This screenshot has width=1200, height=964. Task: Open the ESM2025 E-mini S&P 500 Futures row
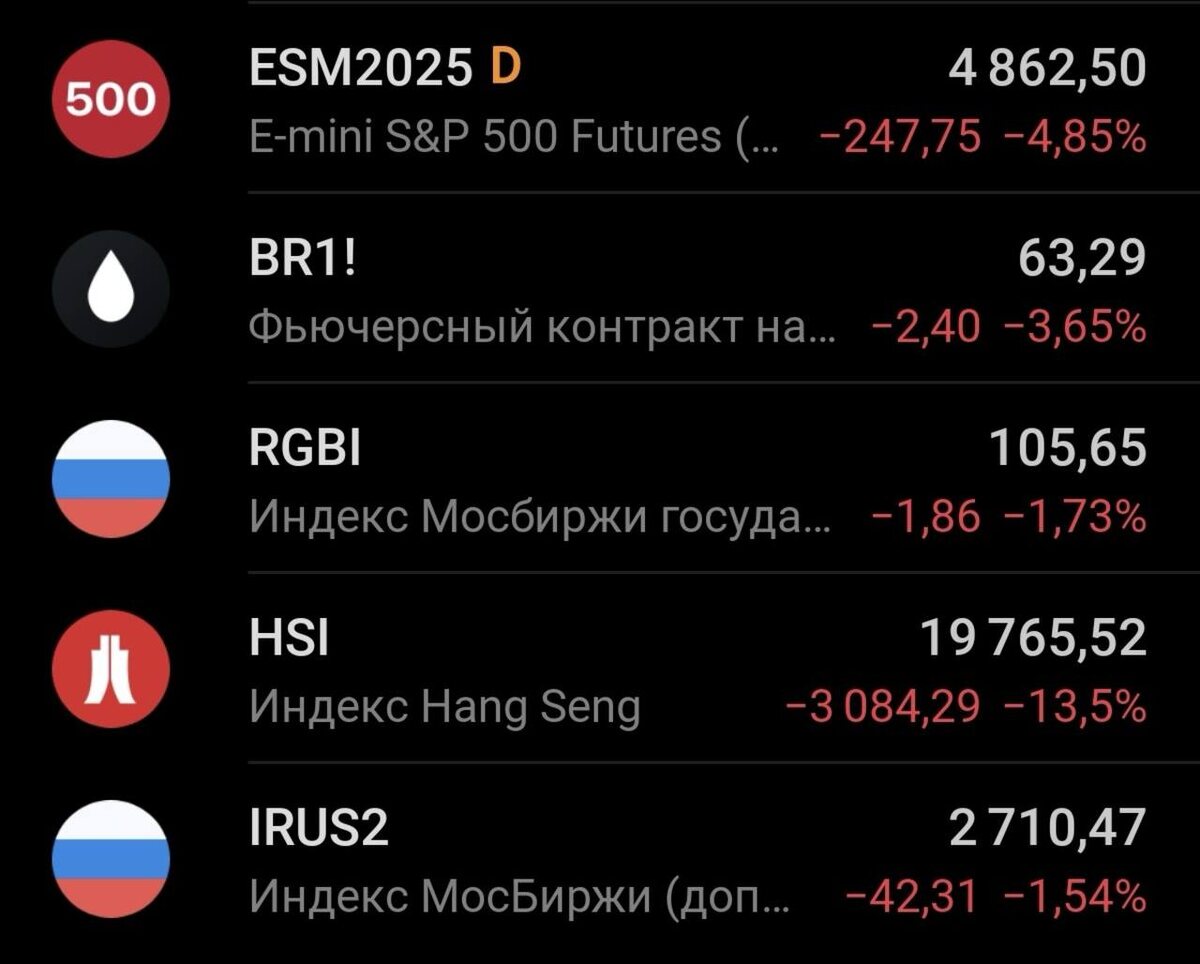coord(600,100)
